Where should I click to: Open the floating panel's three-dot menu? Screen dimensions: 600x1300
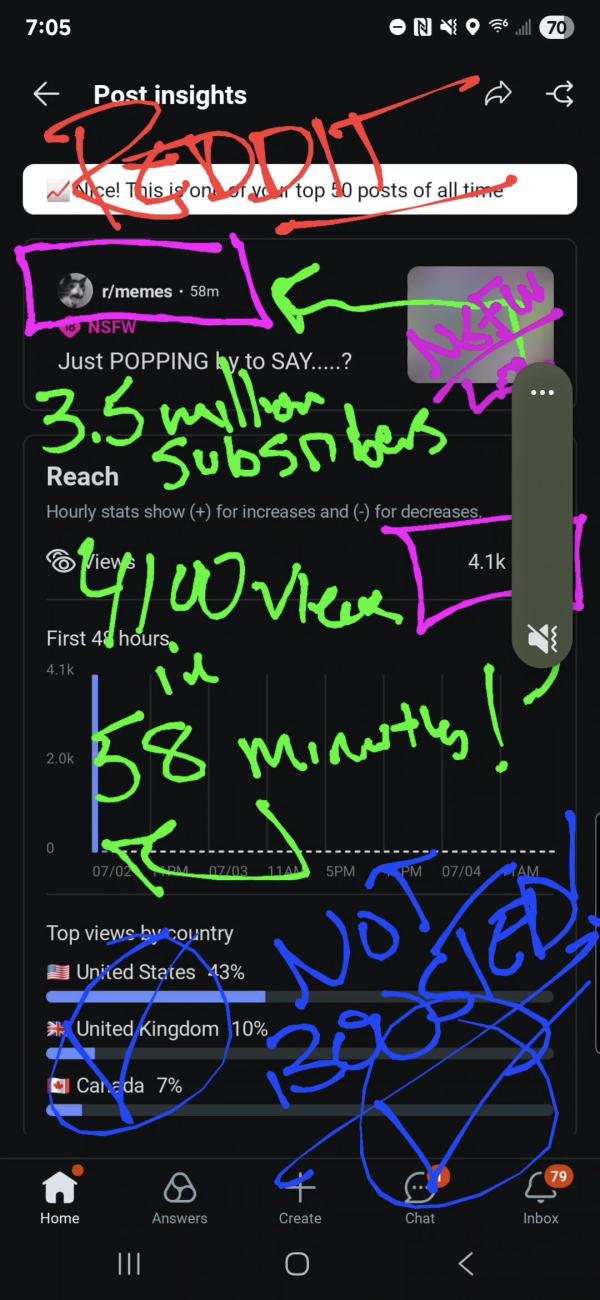pos(542,392)
